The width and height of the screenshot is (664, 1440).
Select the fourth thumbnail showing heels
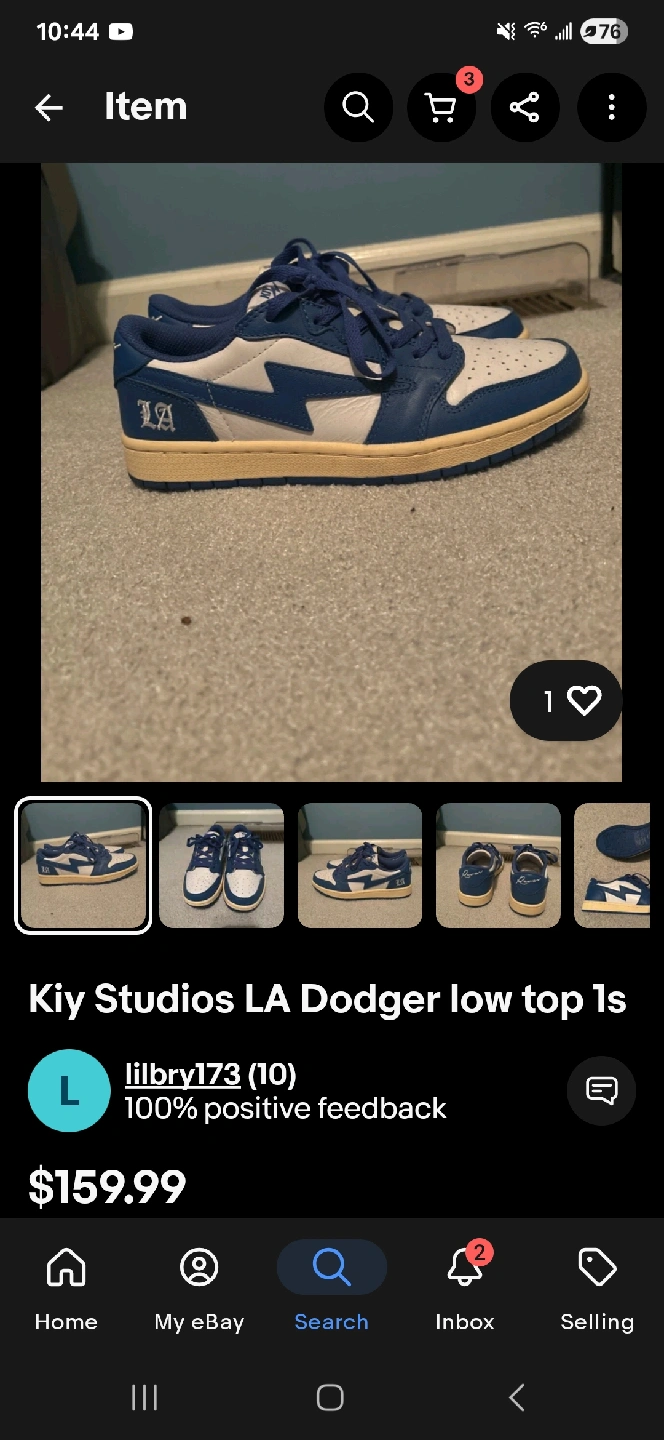[x=498, y=865]
